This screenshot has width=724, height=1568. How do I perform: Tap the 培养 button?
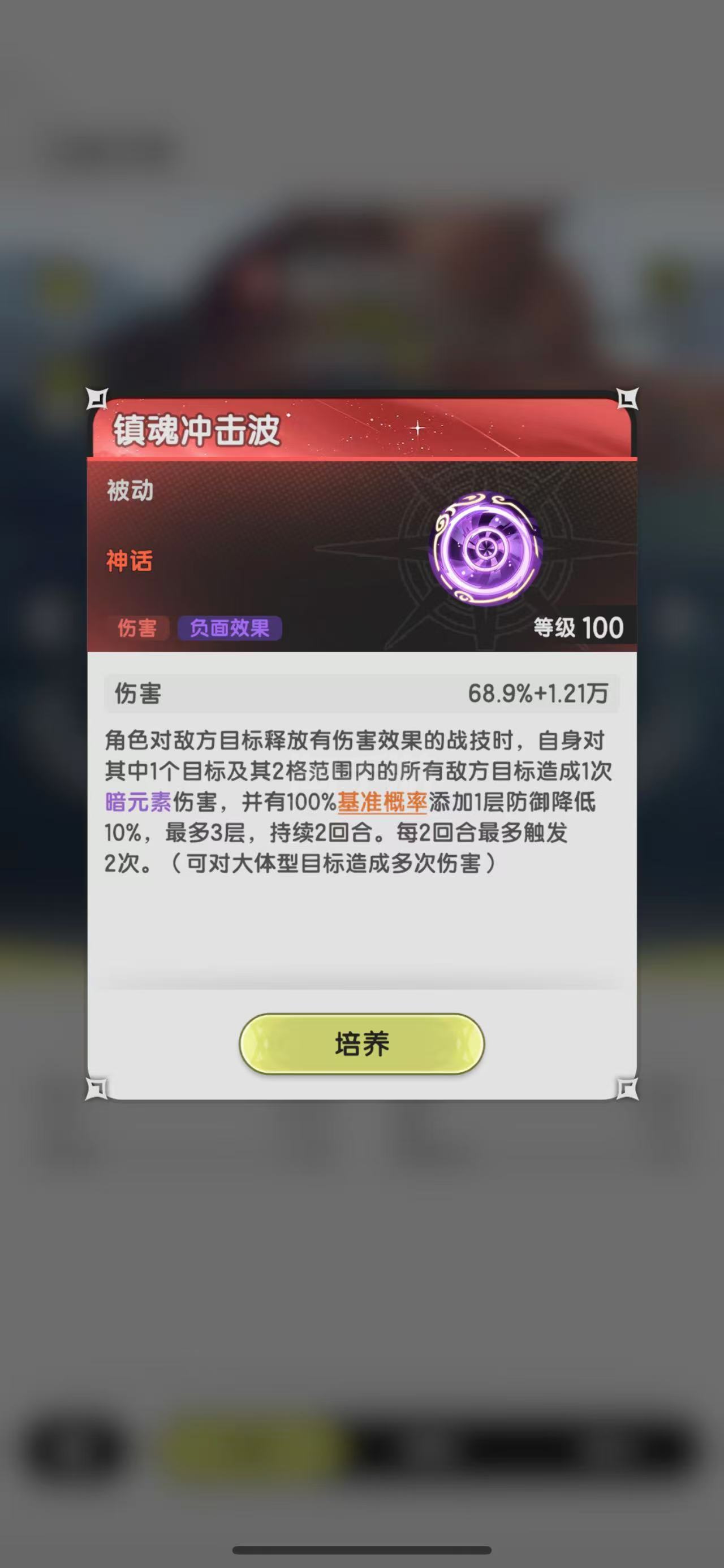coord(361,1043)
